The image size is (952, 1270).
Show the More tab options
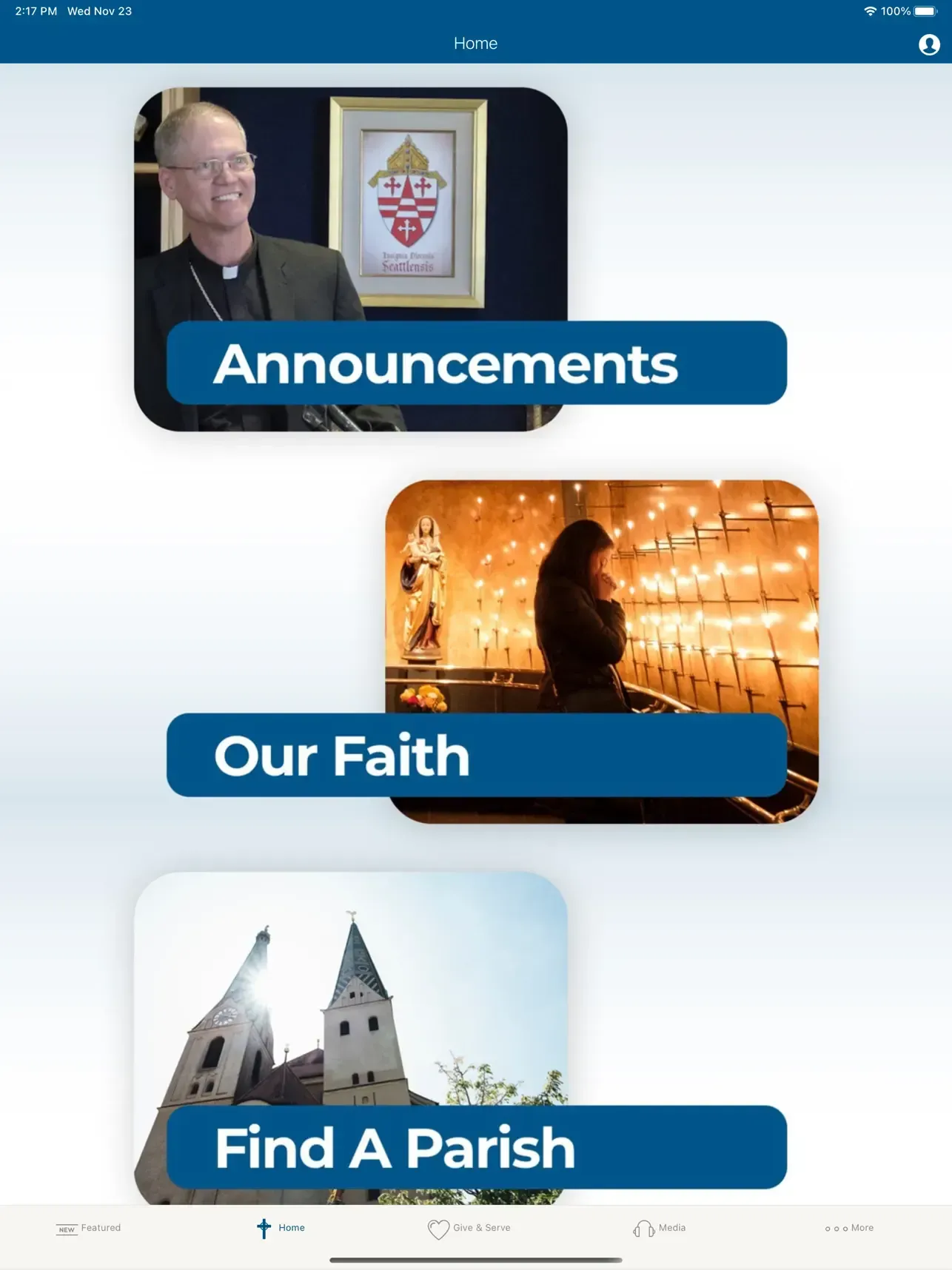tap(849, 1228)
